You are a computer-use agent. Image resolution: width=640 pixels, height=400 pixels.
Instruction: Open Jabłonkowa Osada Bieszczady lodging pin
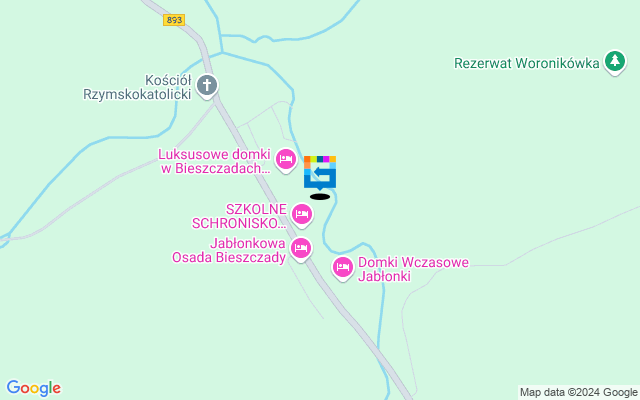[x=301, y=247]
